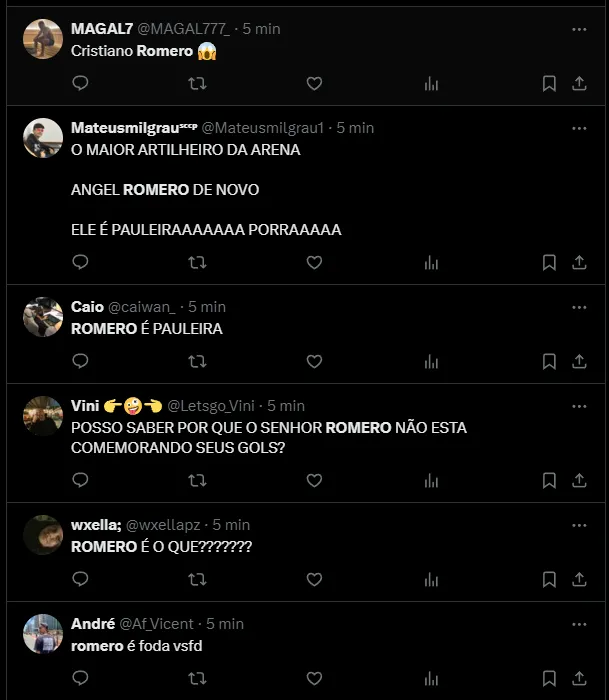Reply to Vini's tweet
Screen dimensions: 609x700
[81, 480]
